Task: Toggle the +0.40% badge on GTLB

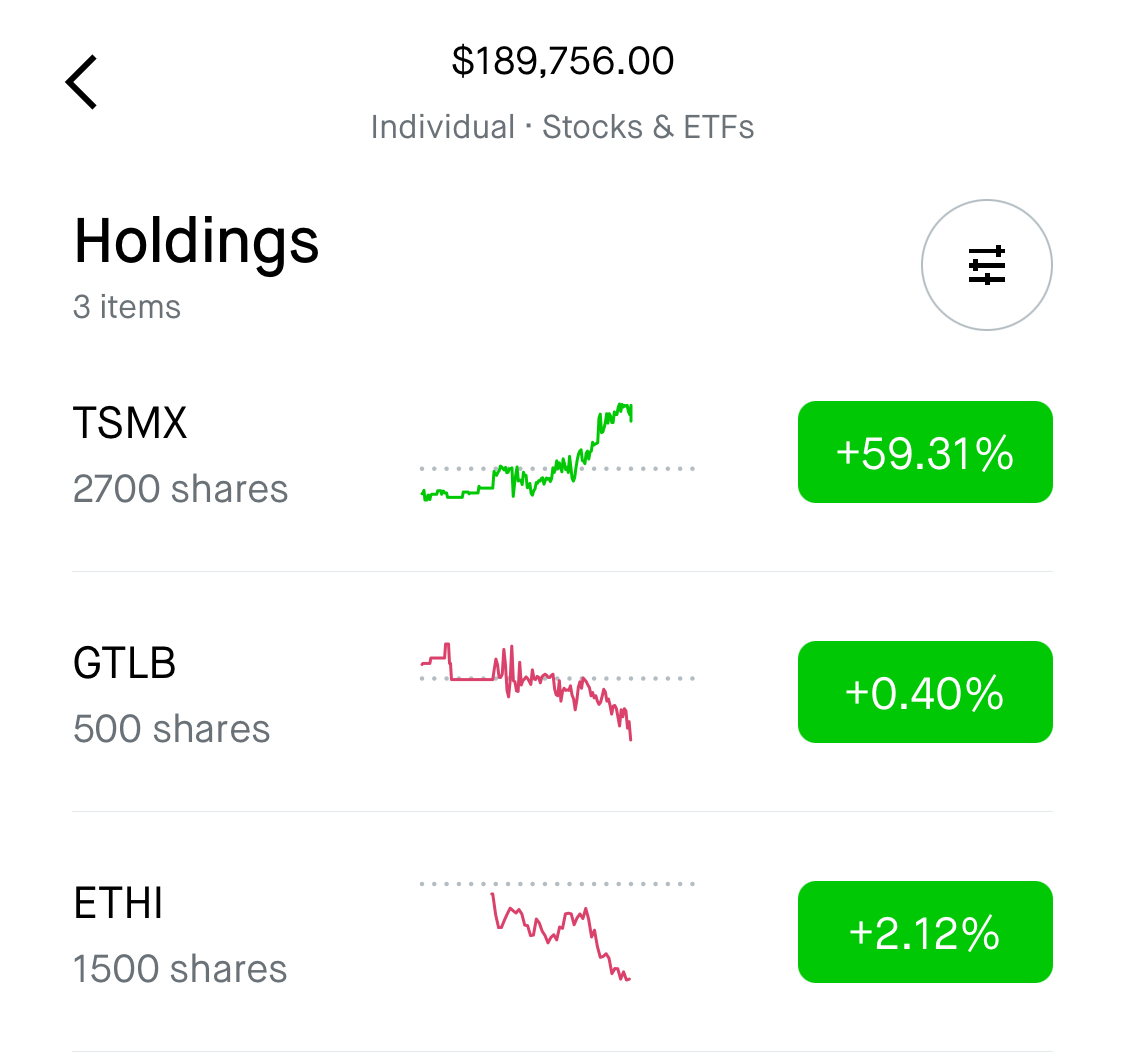Action: point(925,692)
